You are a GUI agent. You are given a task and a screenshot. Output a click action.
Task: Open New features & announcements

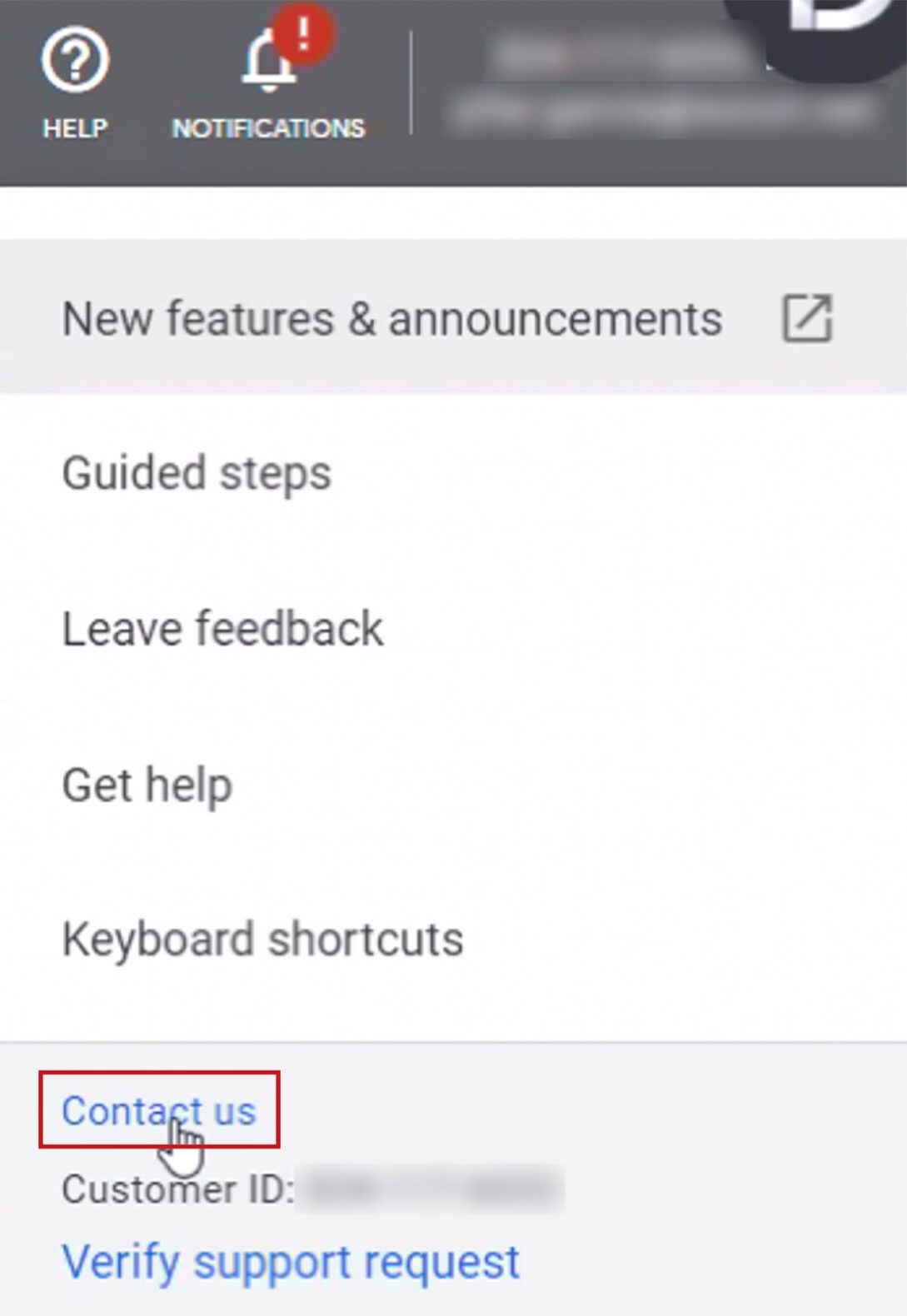point(391,319)
